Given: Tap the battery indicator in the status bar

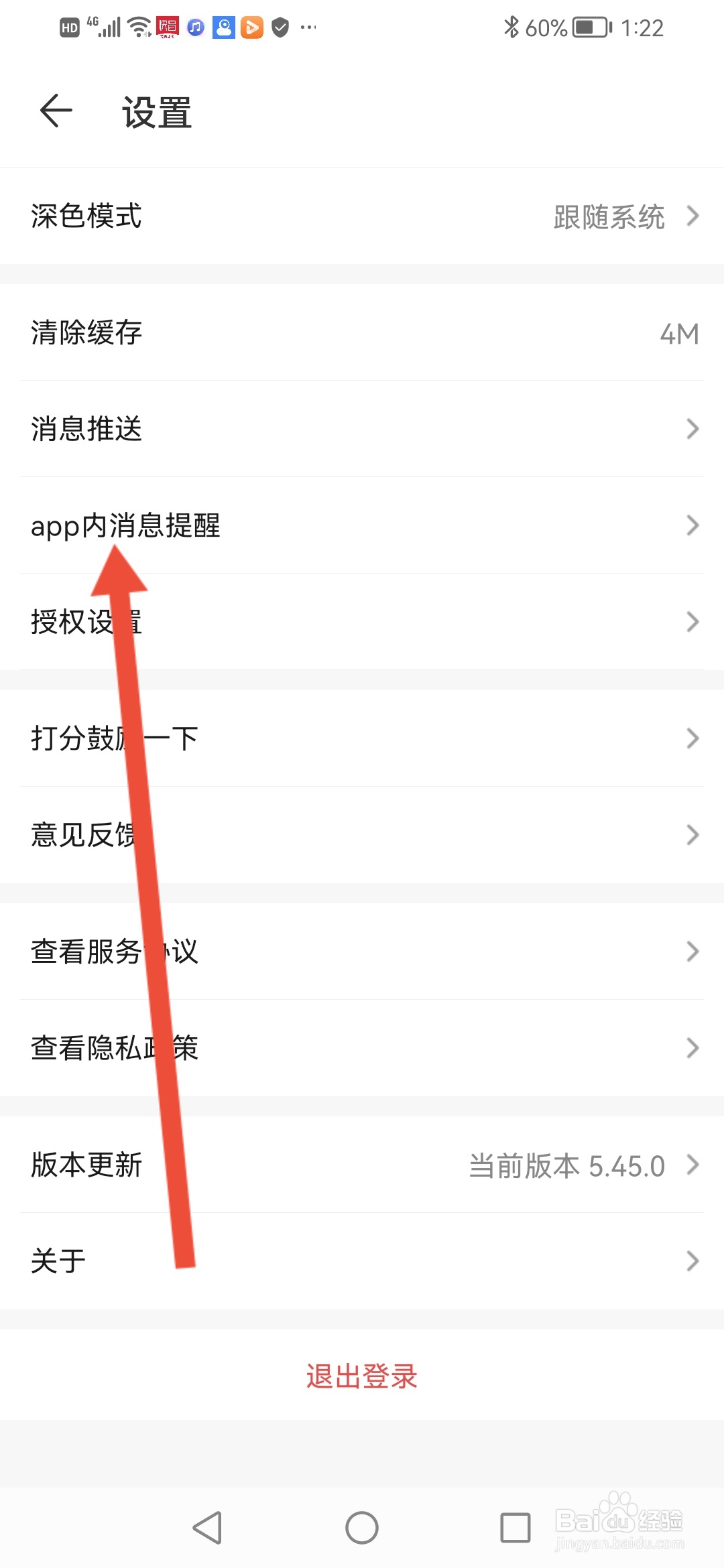Looking at the screenshot, I should 588,26.
